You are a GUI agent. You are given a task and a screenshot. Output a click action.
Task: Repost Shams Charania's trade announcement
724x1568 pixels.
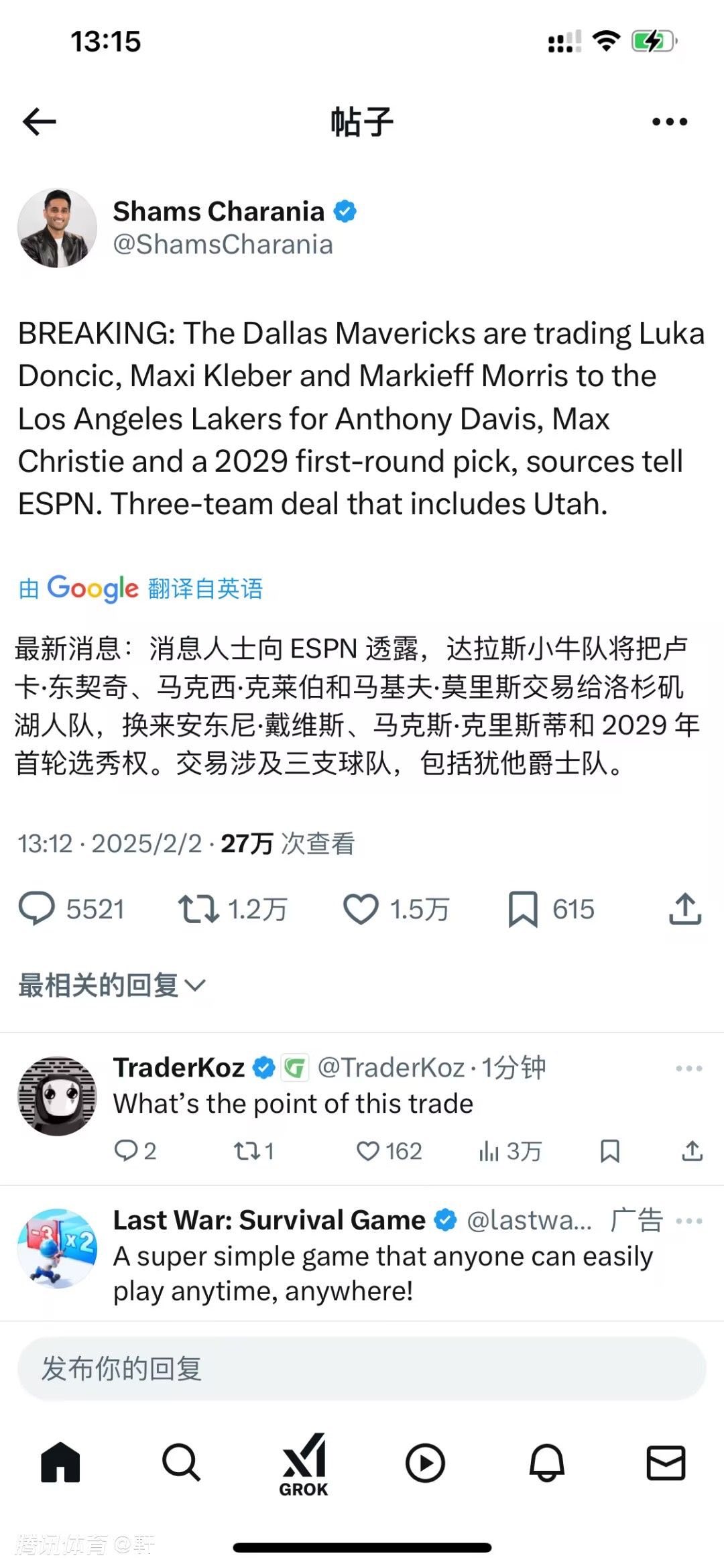198,909
